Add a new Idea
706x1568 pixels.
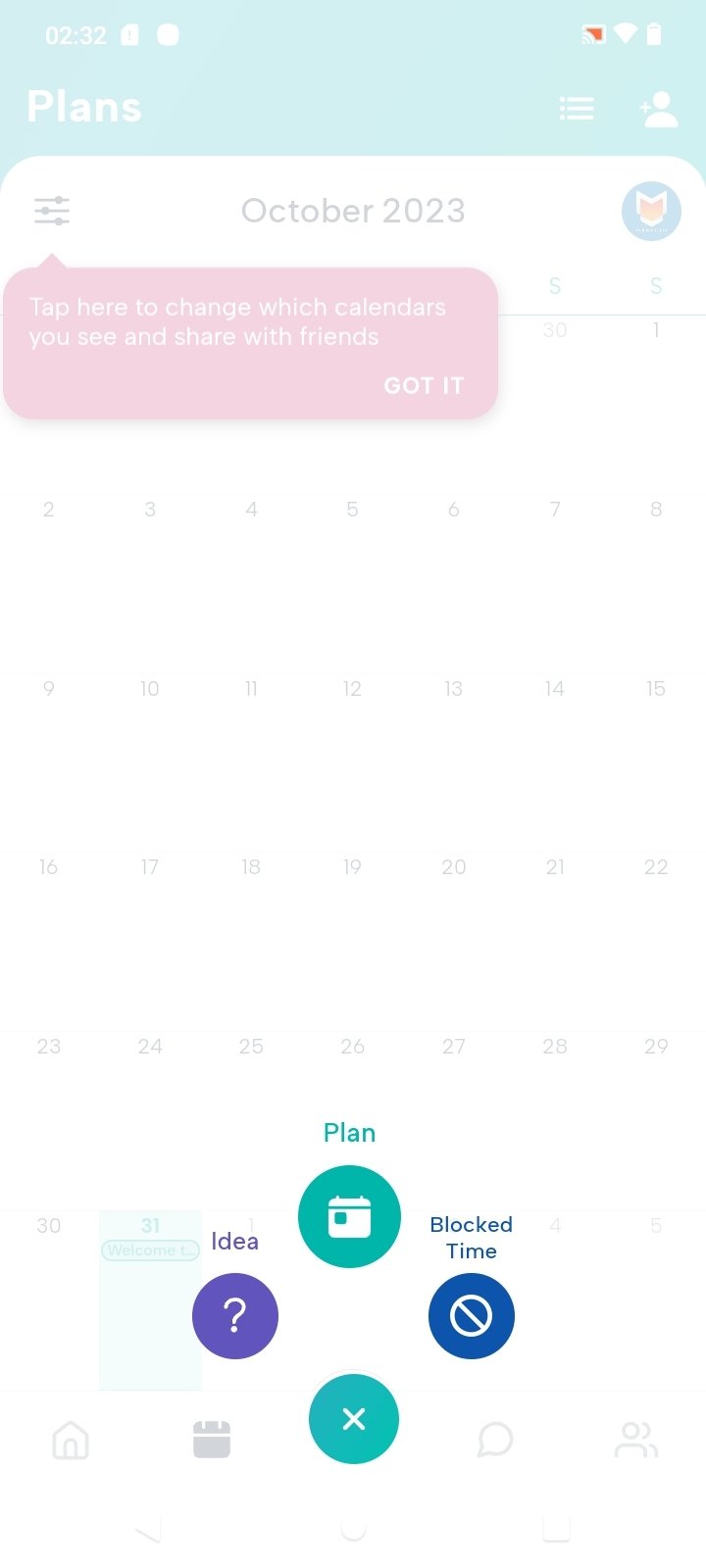(x=235, y=1316)
